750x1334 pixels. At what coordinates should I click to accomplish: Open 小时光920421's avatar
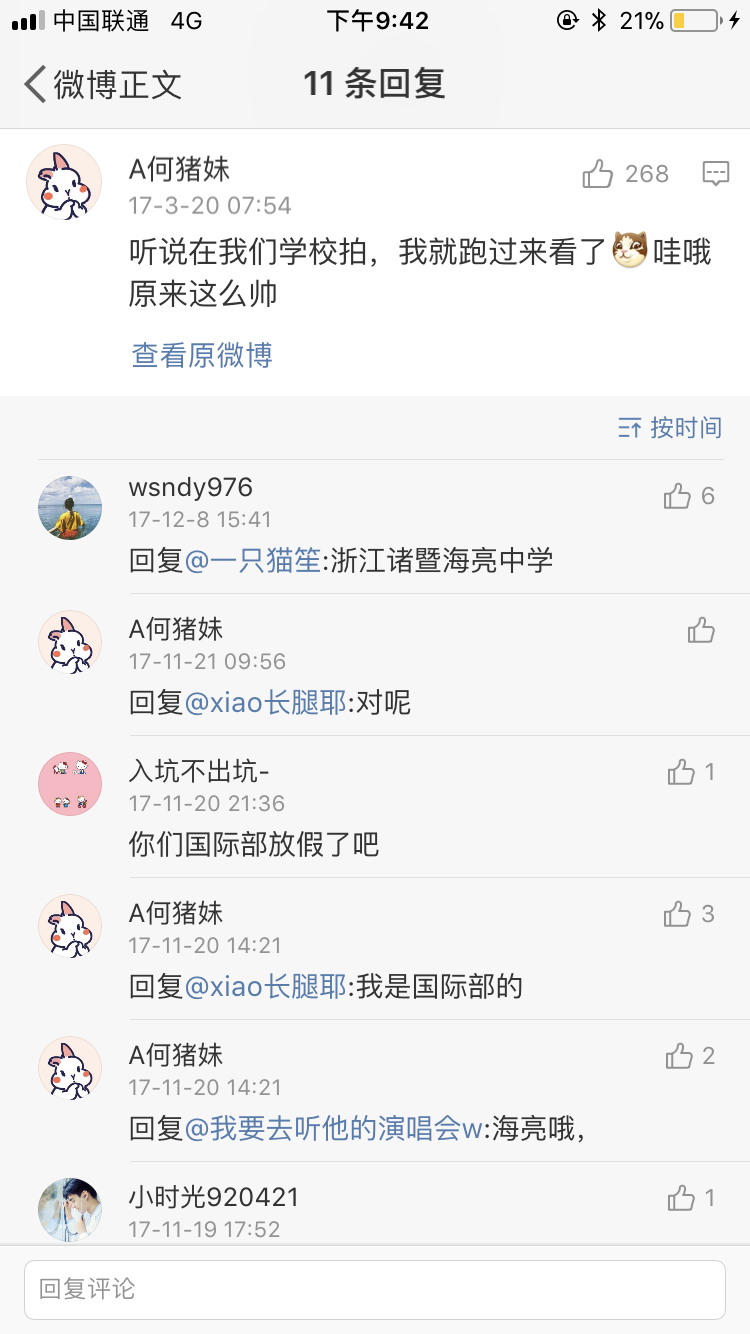coord(70,1210)
